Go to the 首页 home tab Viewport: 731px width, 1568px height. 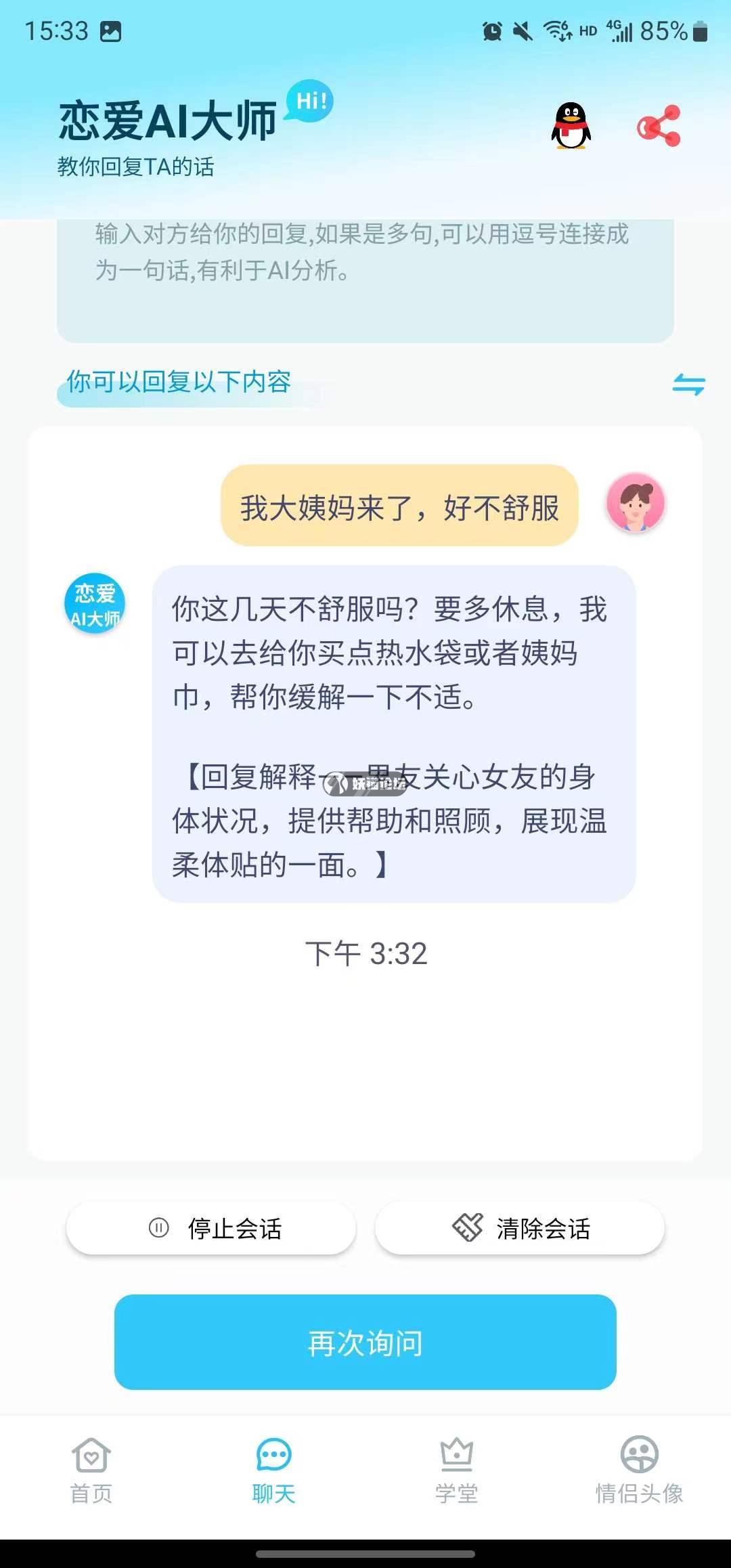point(91,1471)
